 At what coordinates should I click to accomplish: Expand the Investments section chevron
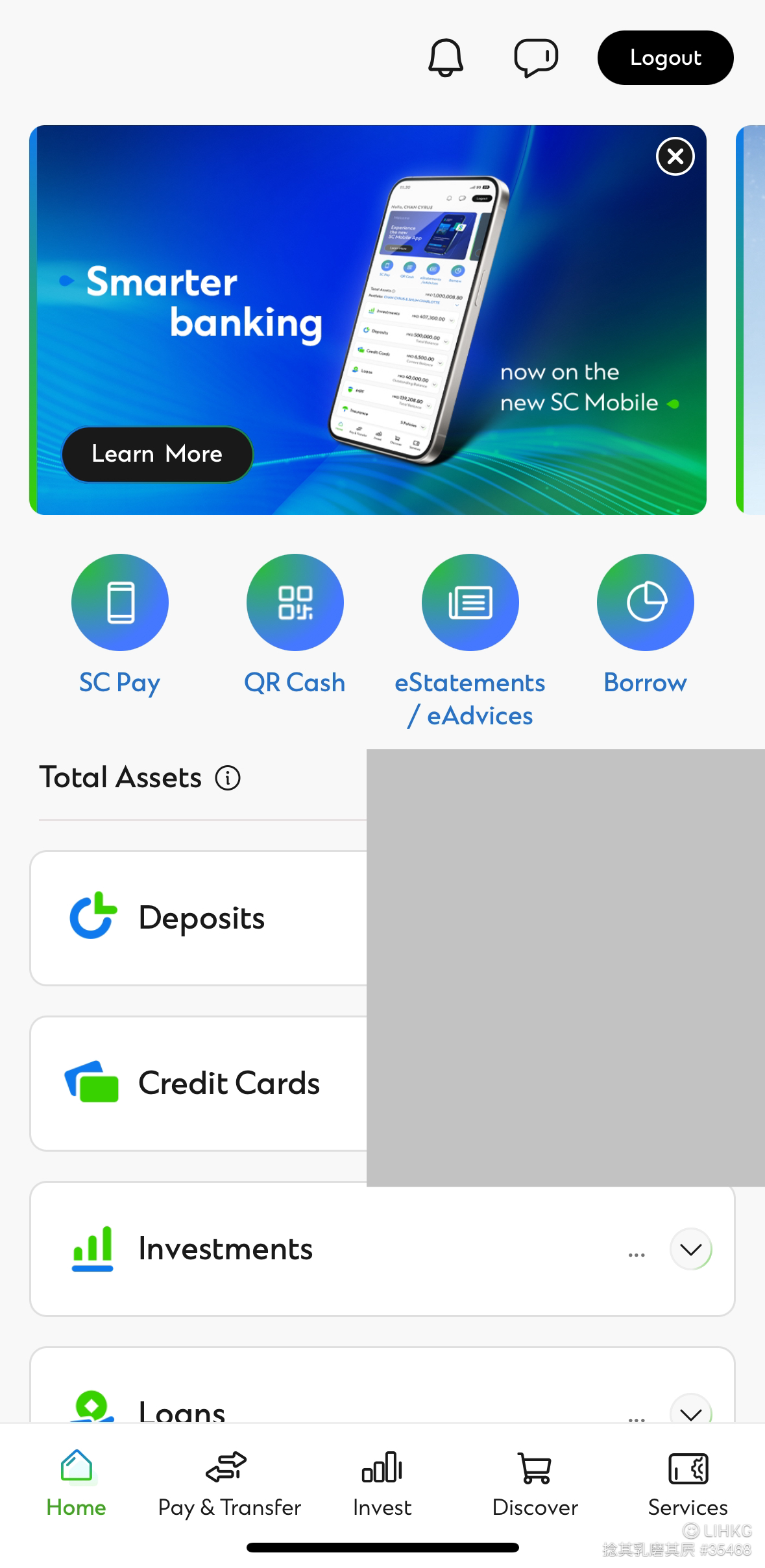pos(691,1249)
